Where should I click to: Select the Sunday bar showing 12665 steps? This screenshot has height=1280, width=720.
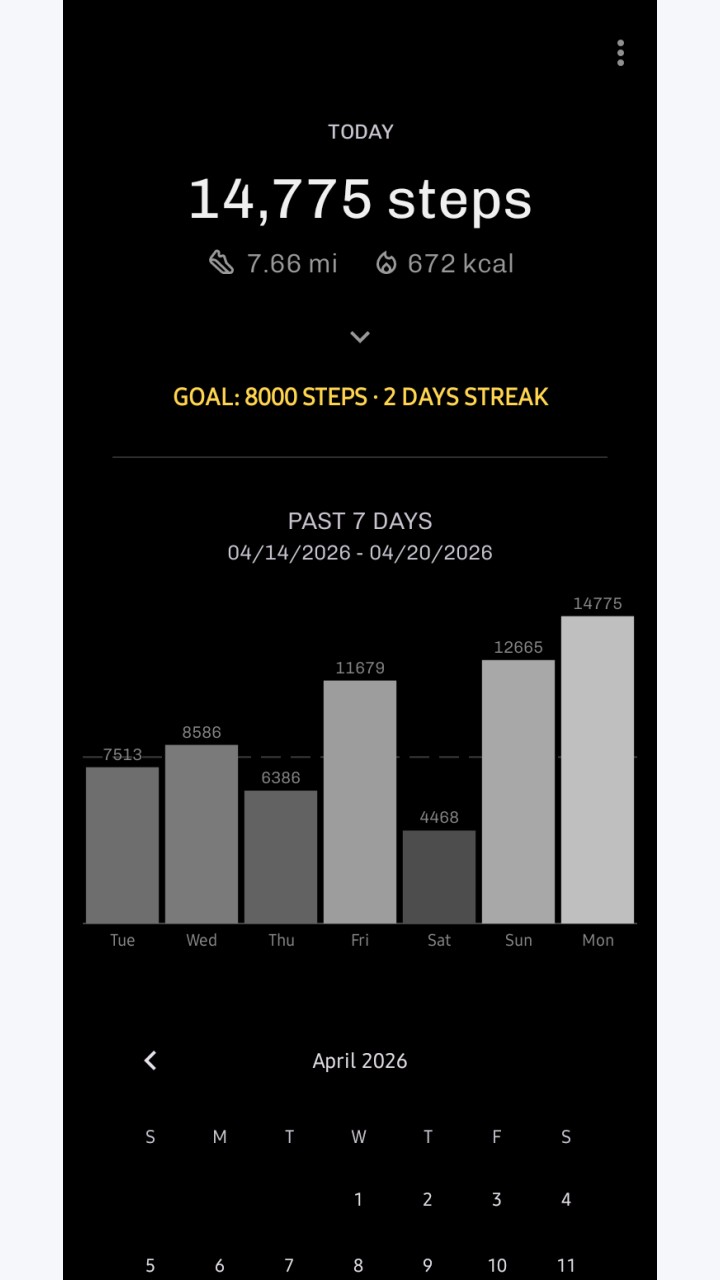(x=518, y=791)
